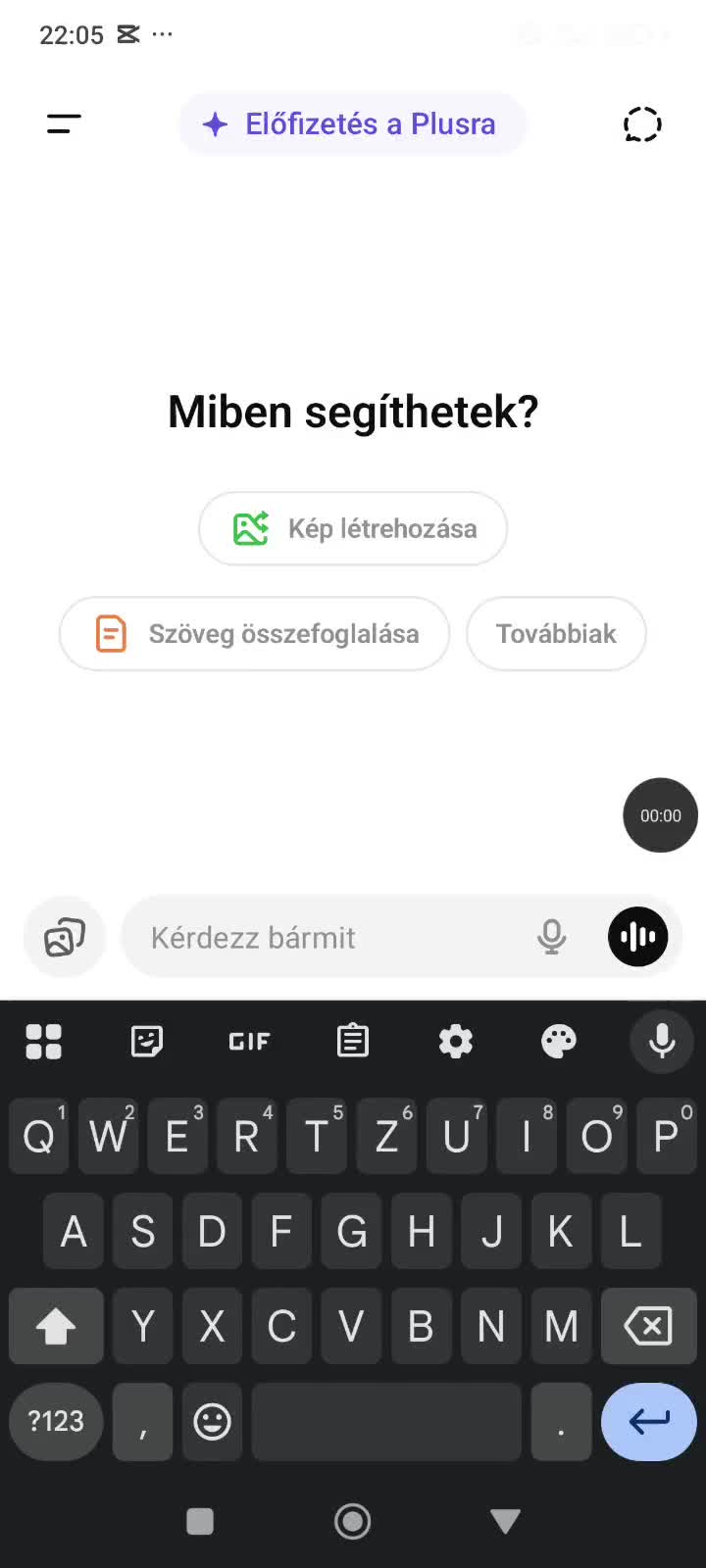Start voice conversation mode
The height and width of the screenshot is (1568, 706).
pos(638,937)
